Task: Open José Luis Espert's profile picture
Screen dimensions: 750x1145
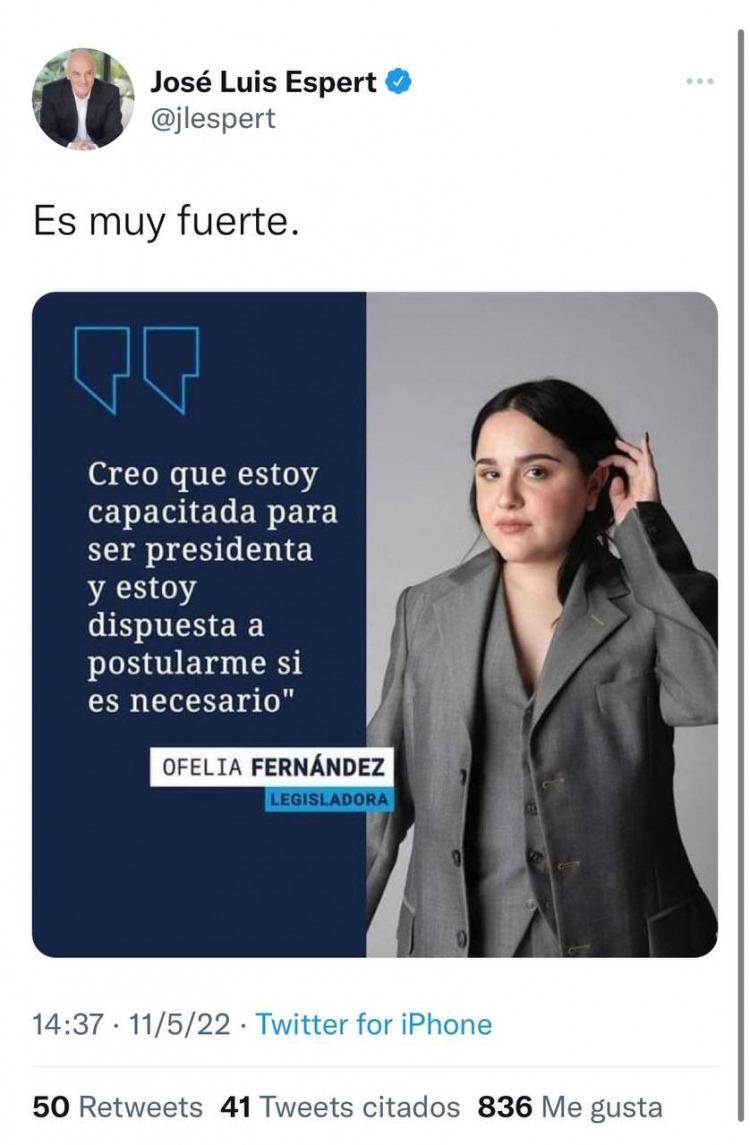Action: tap(83, 99)
